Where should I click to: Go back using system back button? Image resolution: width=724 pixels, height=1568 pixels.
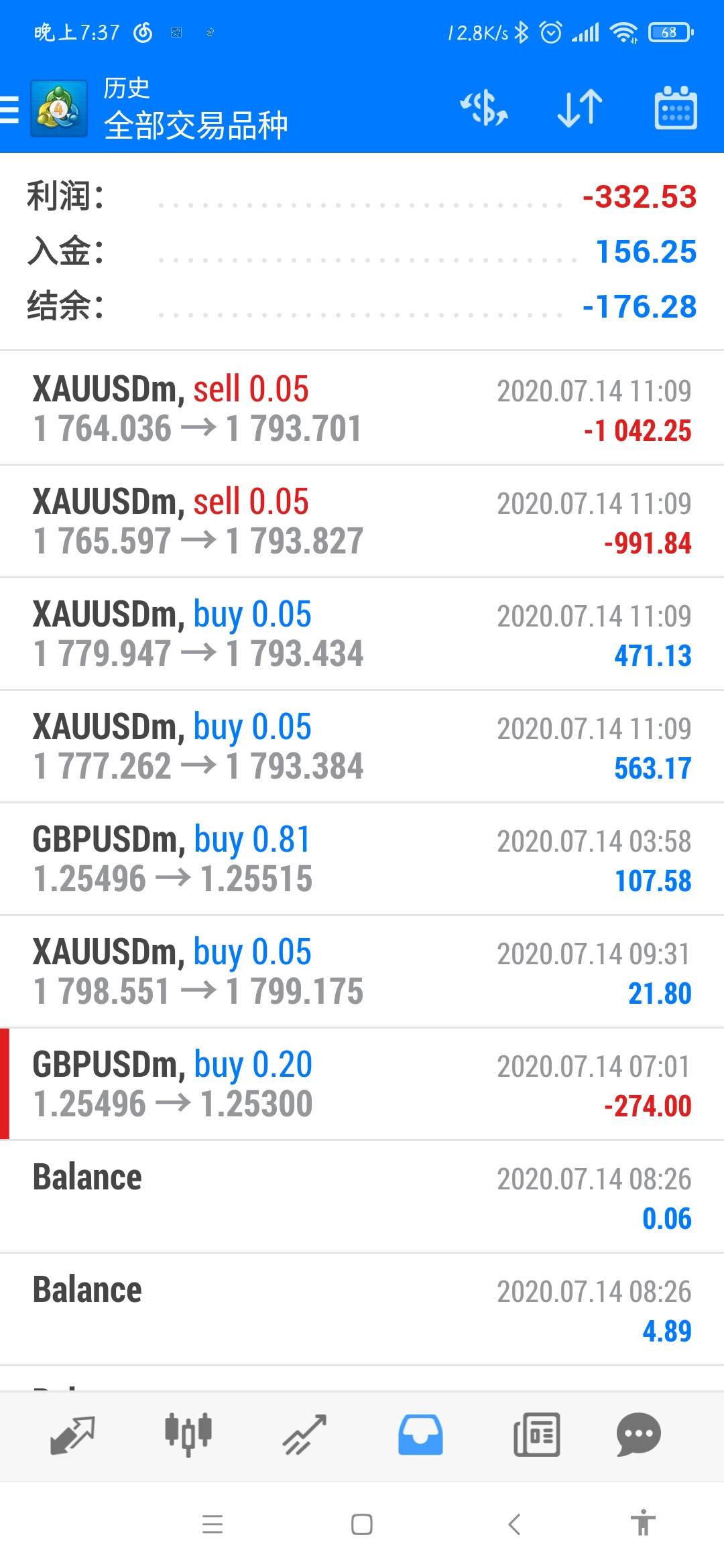point(514,1524)
